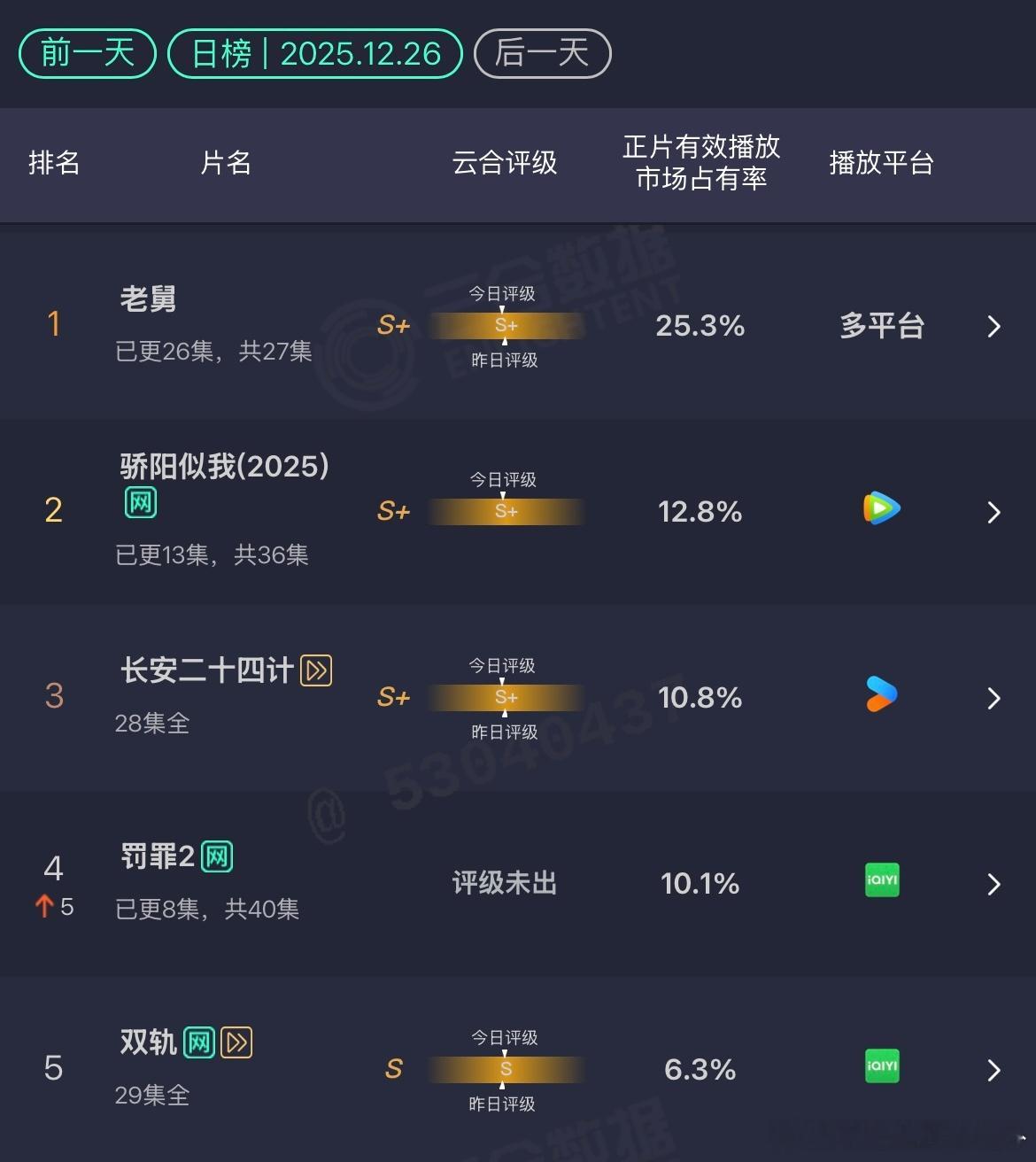Screen dimensions: 1036x1162
Task: Click the double-play badge next to 双轨
Action: (237, 1042)
